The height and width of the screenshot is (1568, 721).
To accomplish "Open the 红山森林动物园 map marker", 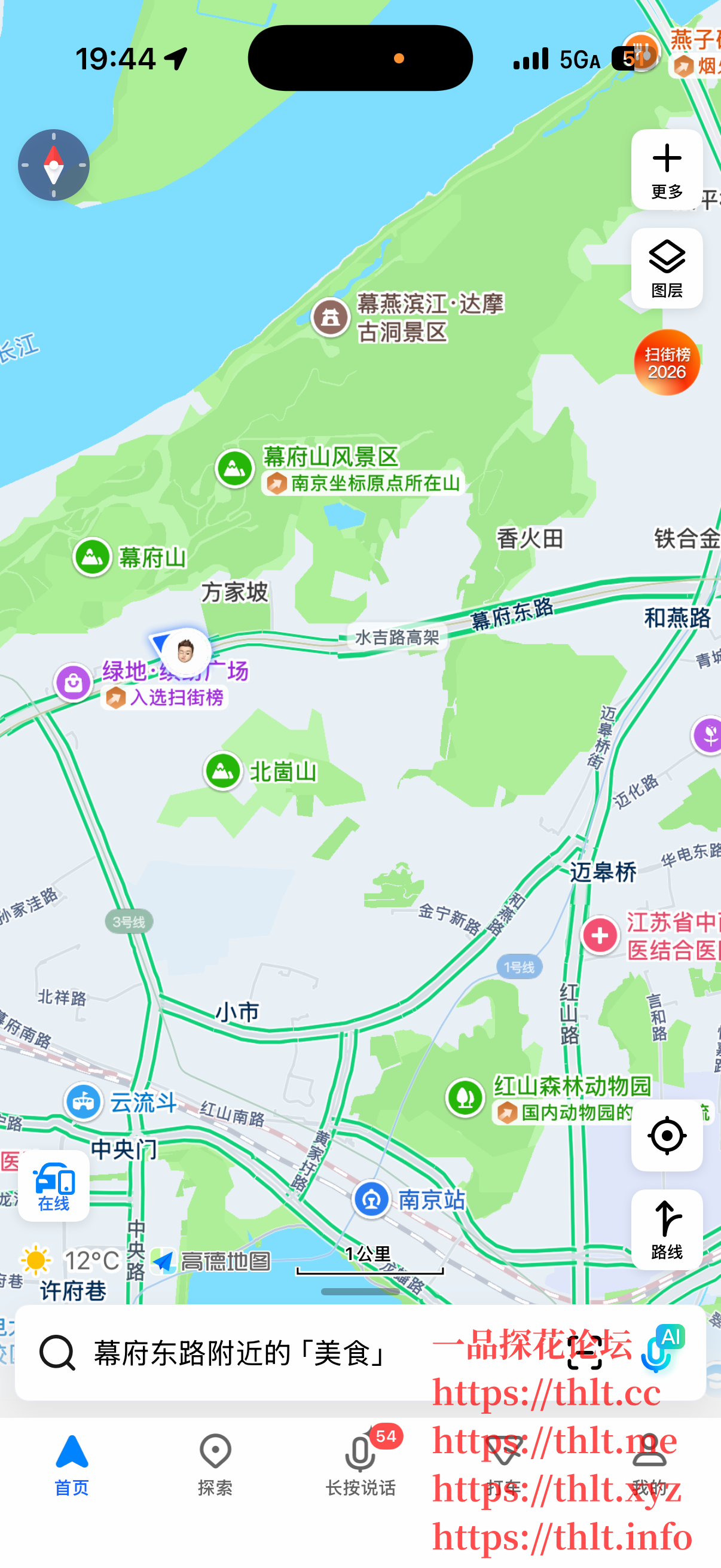I will tap(466, 1097).
